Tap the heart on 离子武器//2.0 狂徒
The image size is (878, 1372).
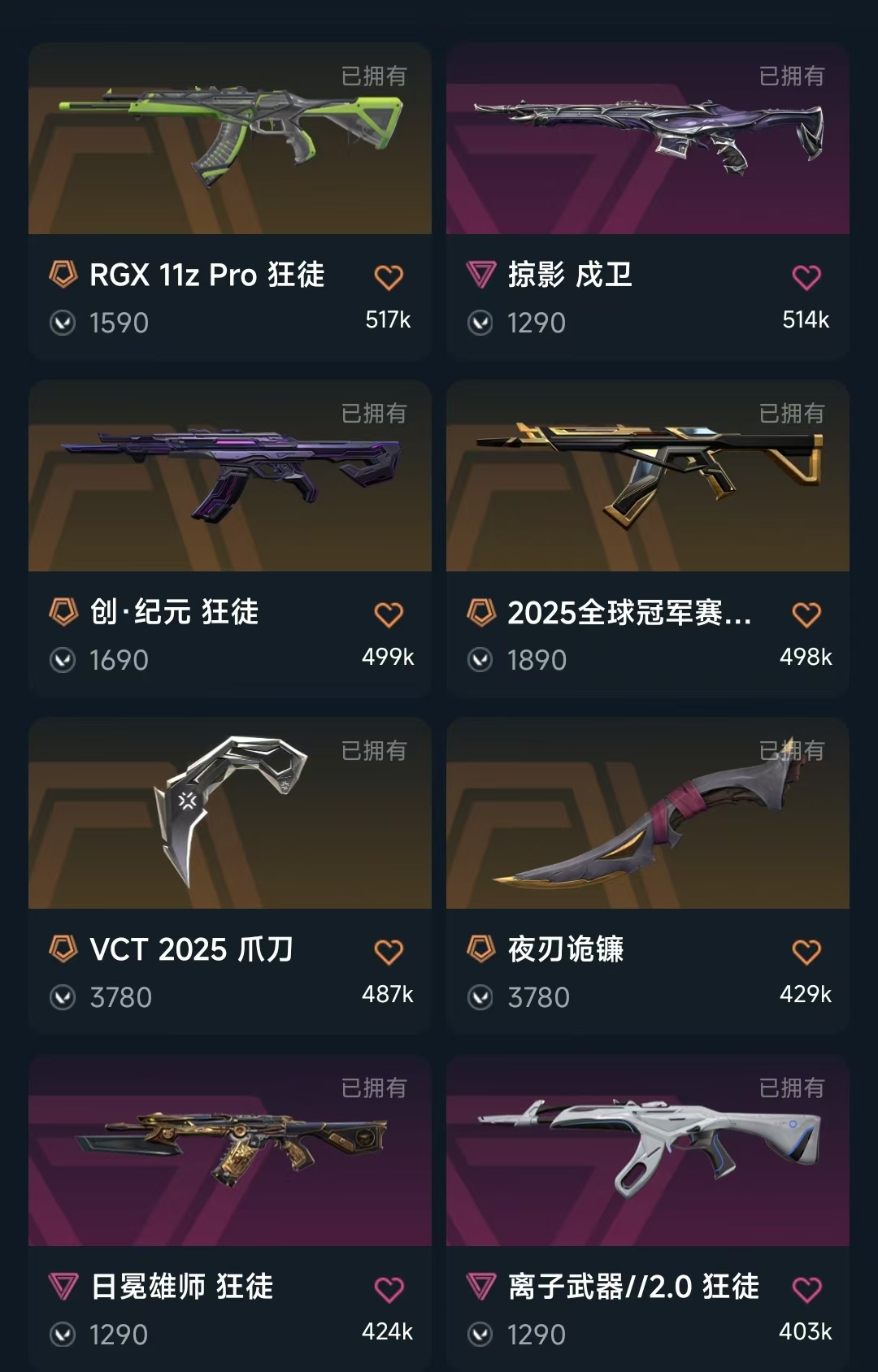806,1290
